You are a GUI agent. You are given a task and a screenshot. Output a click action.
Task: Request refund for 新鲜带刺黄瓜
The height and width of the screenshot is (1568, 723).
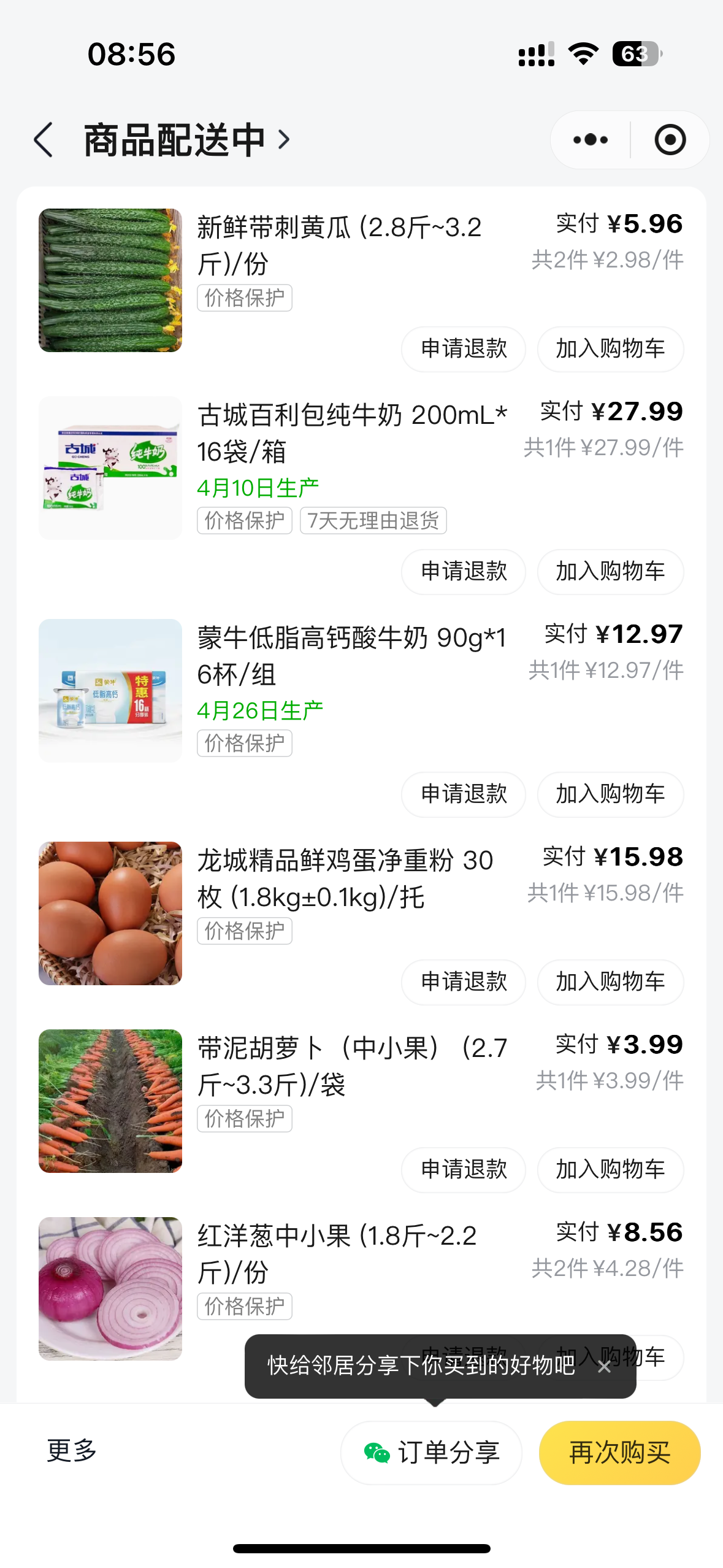point(464,349)
